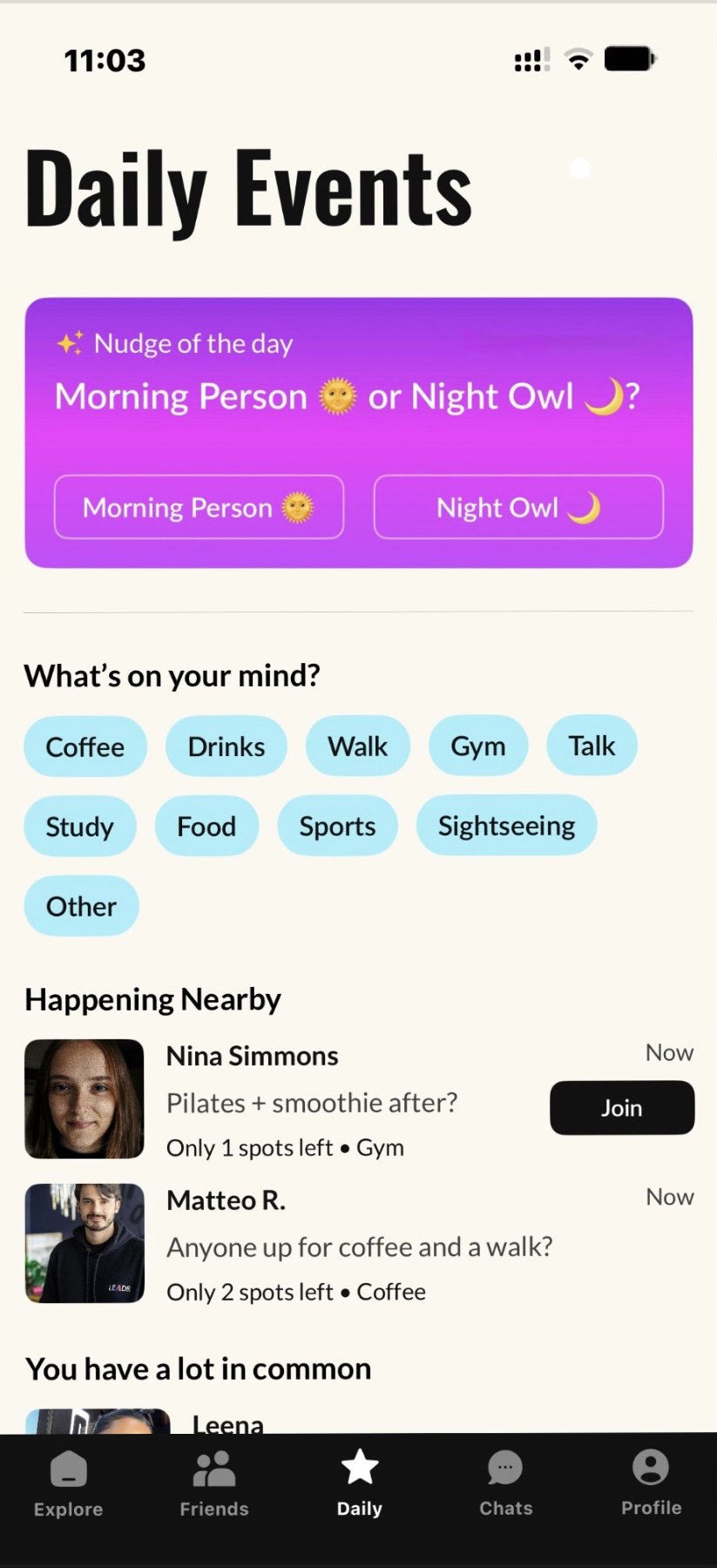Tap the Drinks chip
The width and height of the screenshot is (717, 1568).
pos(227,747)
